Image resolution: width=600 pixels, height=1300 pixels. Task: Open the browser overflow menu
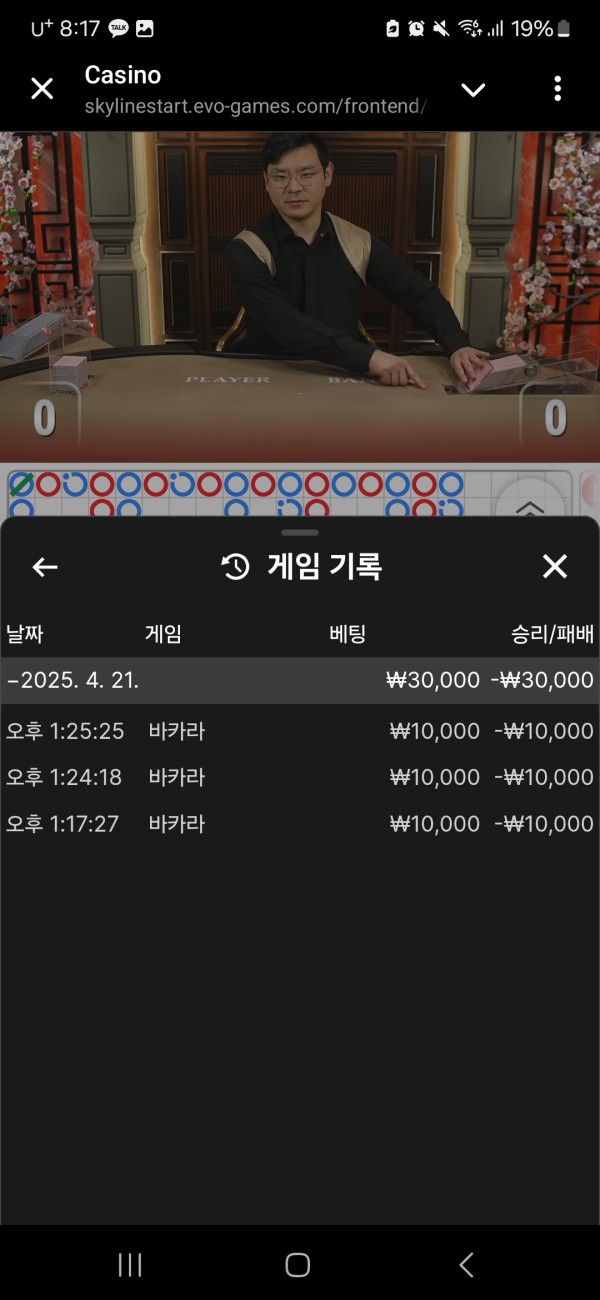(557, 89)
